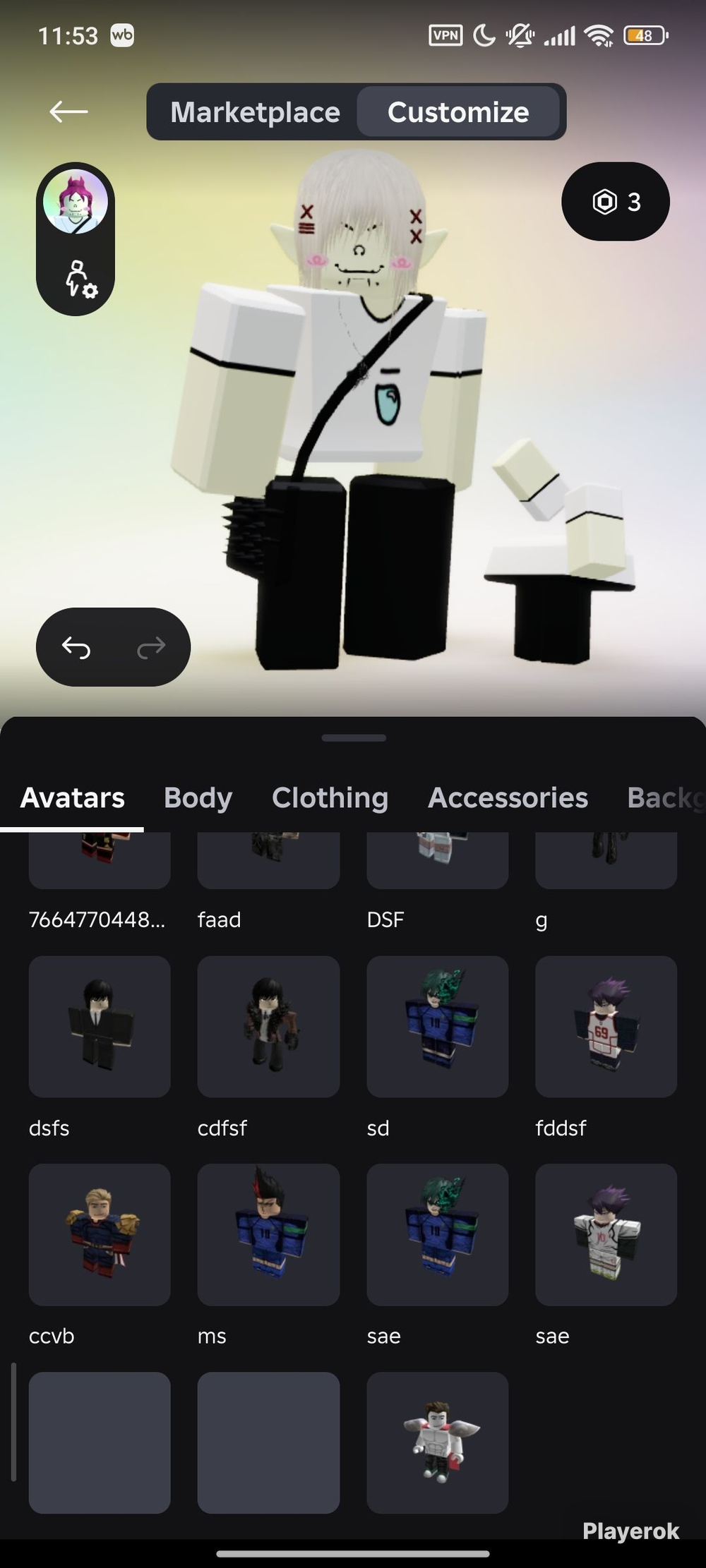The image size is (706, 1568).
Task: Select the saved avatar named faad
Action: (x=268, y=860)
